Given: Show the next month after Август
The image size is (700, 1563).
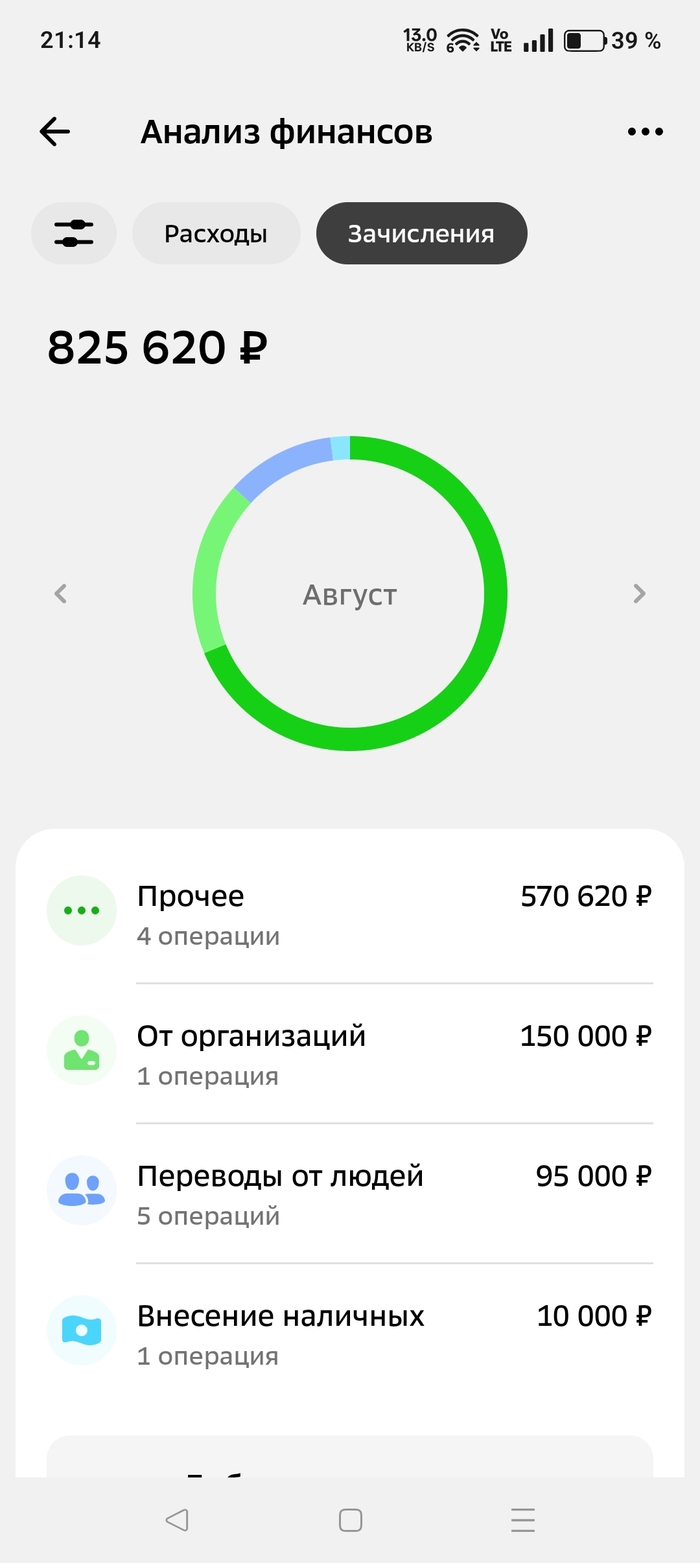Looking at the screenshot, I should [640, 594].
